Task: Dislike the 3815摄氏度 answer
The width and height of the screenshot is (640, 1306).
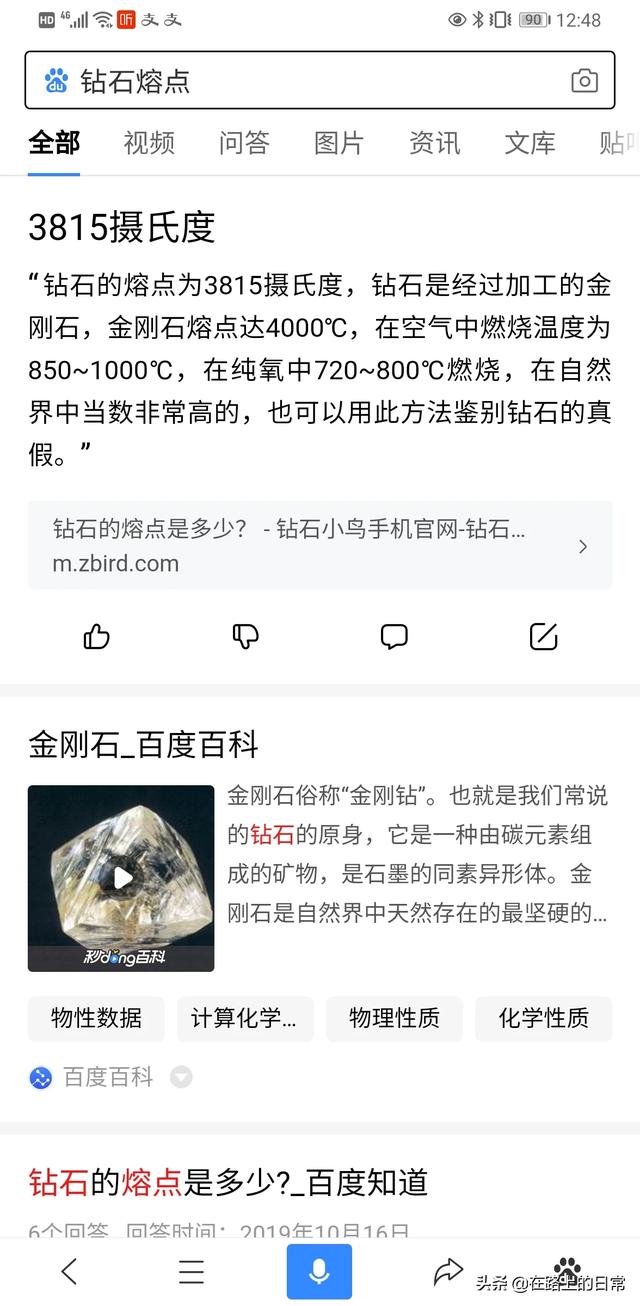Action: click(245, 636)
